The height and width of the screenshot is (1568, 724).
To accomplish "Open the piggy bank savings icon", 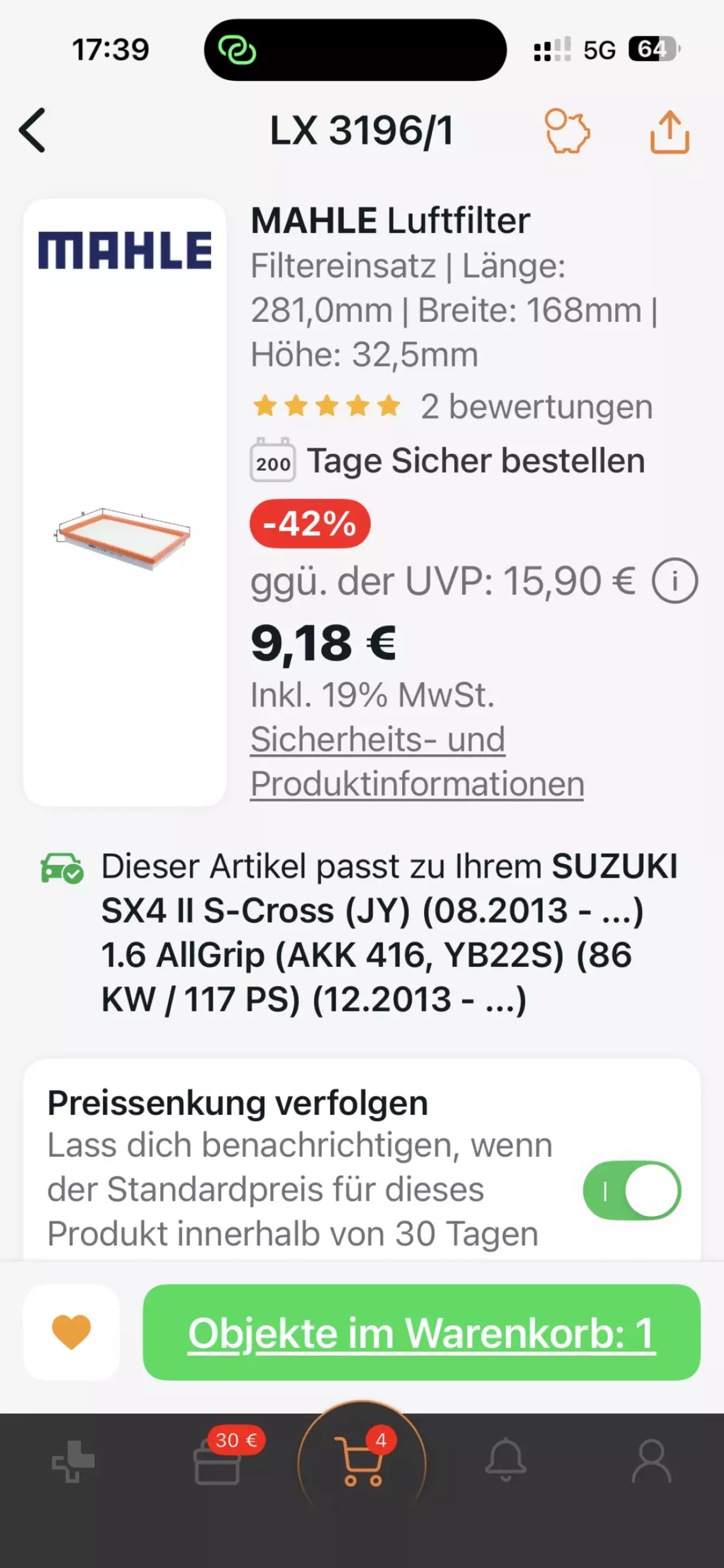I will click(567, 131).
